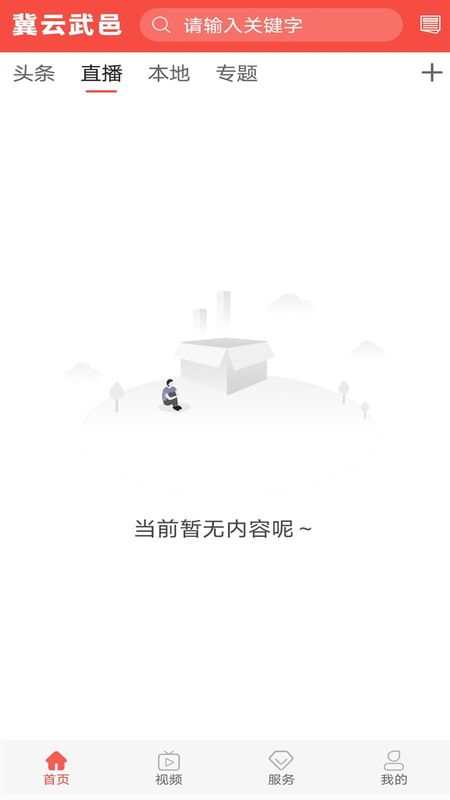Open the 视频 section

pos(169,768)
